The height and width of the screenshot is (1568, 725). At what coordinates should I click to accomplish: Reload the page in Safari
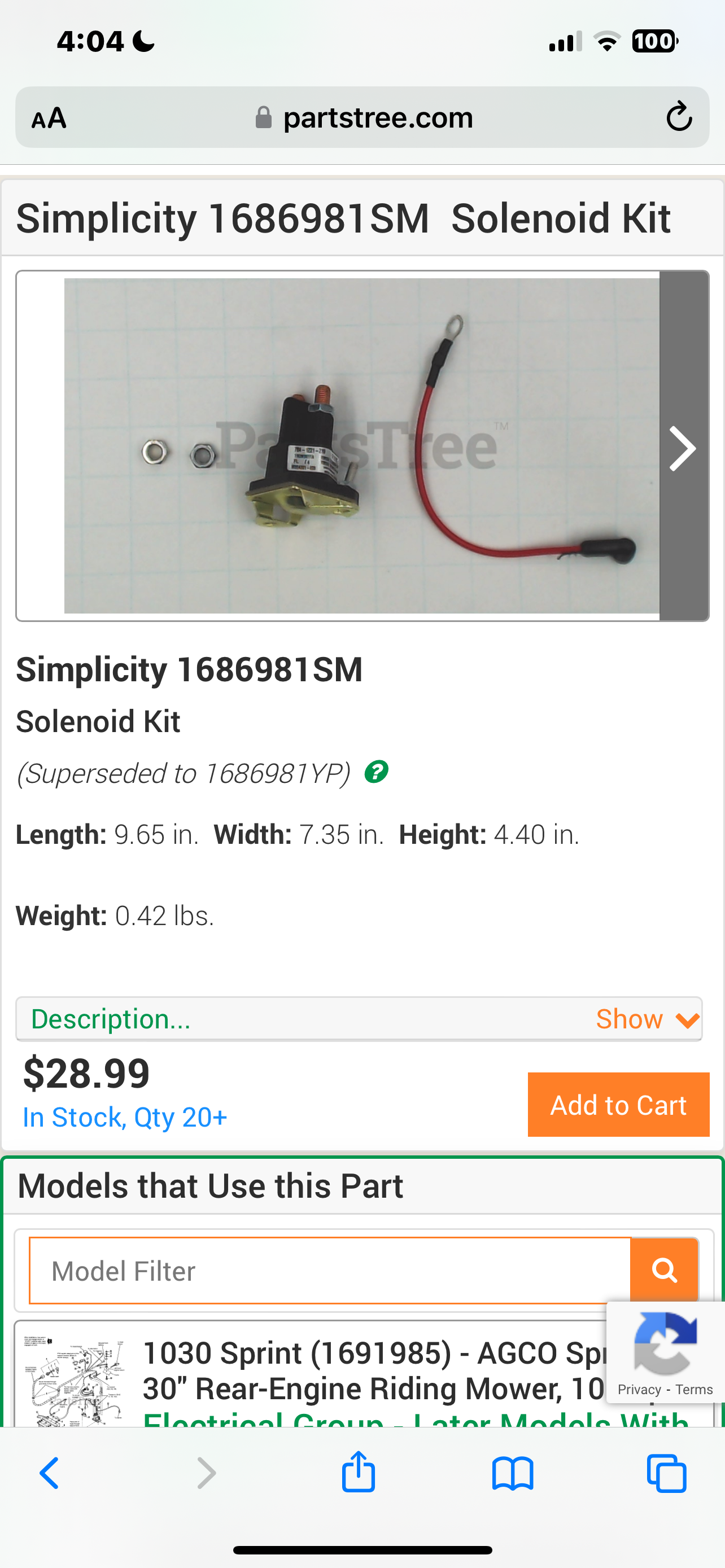click(x=679, y=117)
